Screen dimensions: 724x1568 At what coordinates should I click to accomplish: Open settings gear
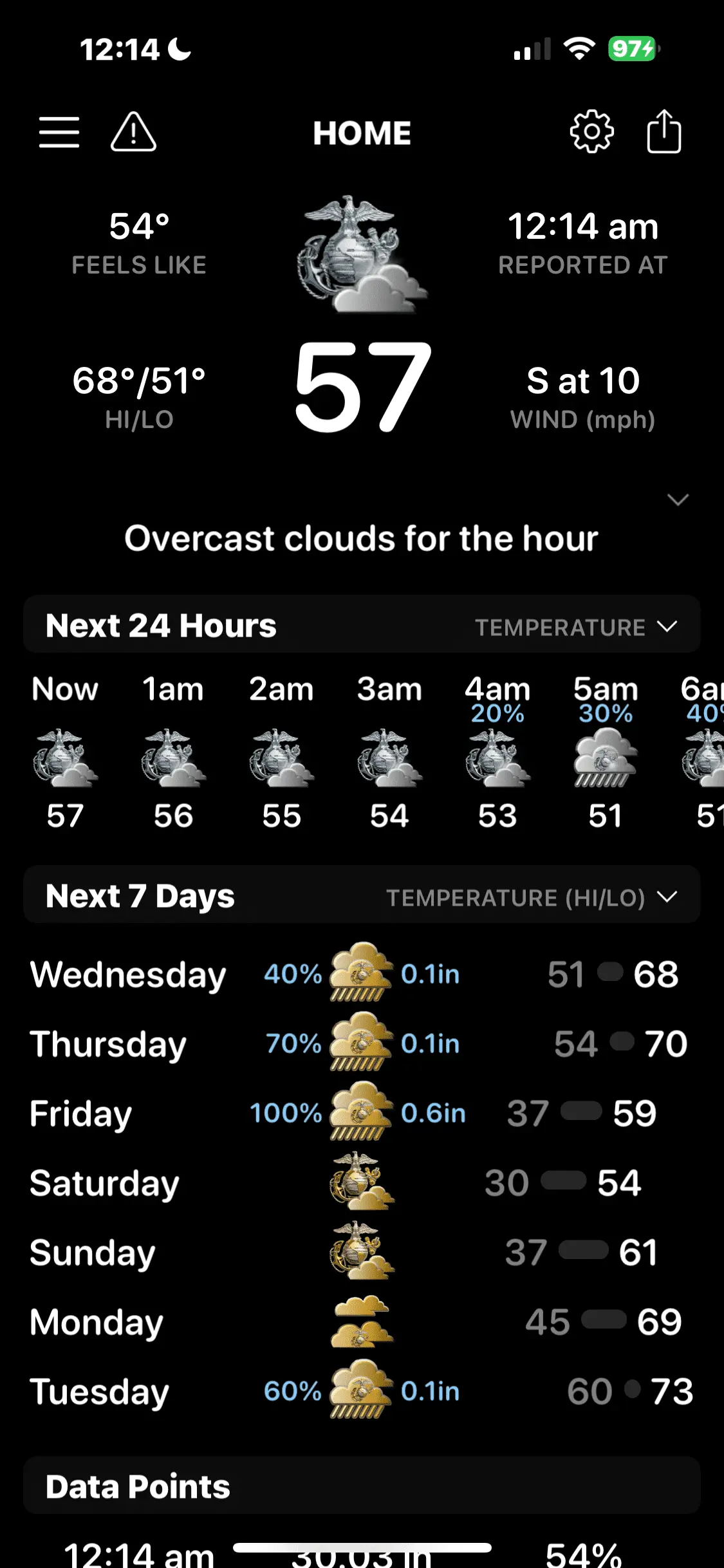(x=591, y=132)
